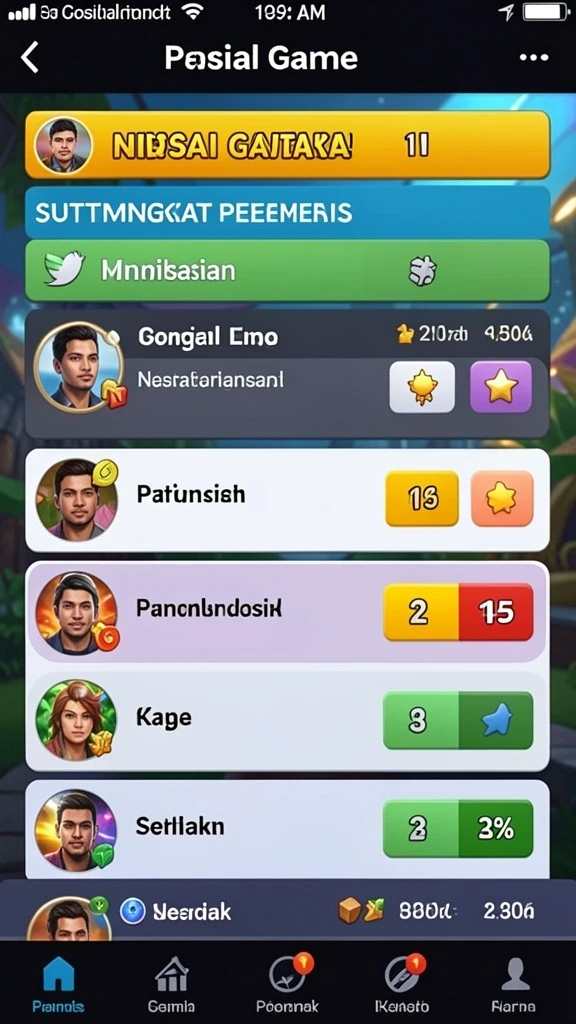Go back using the arrow icon
This screenshot has width=576, height=1024.
tap(30, 57)
